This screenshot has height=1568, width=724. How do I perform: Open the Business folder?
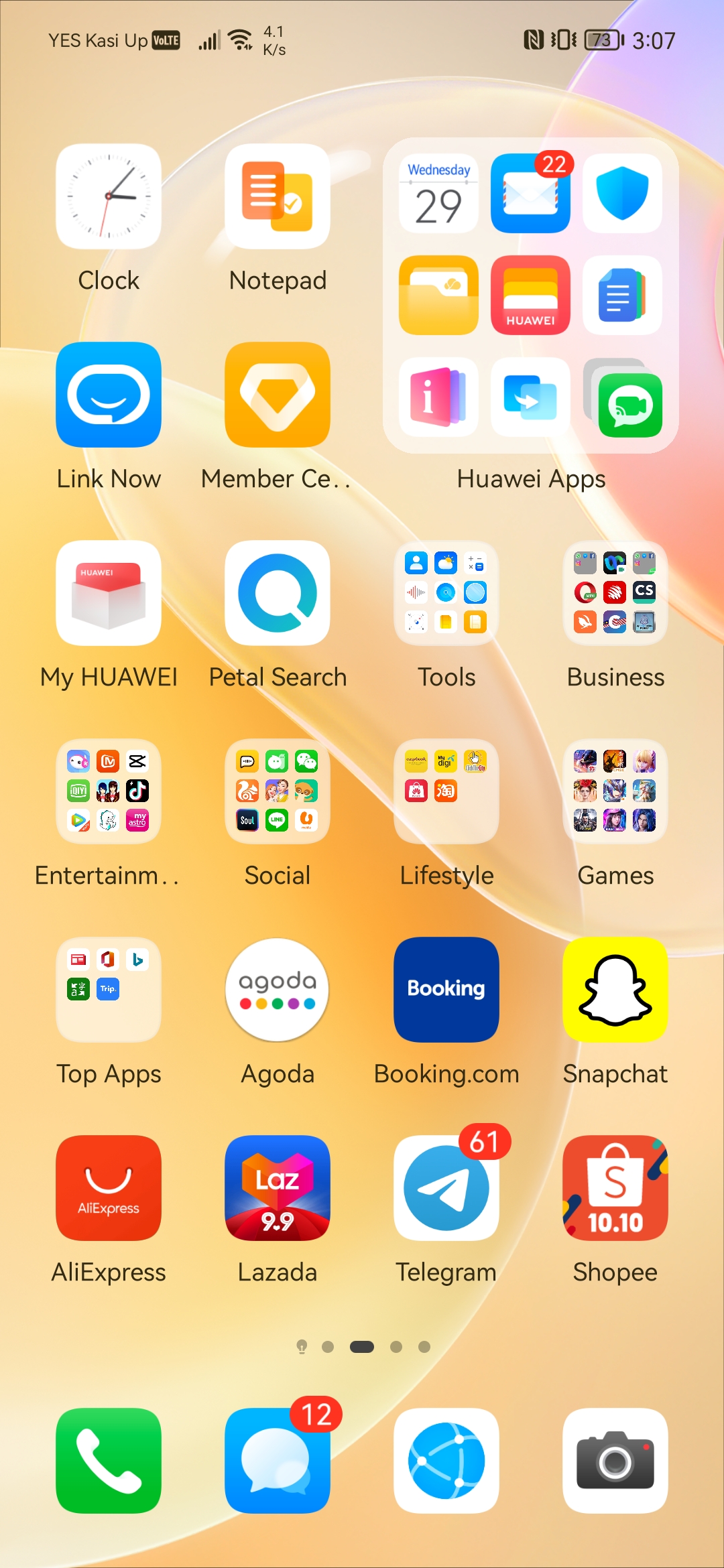pos(615,593)
